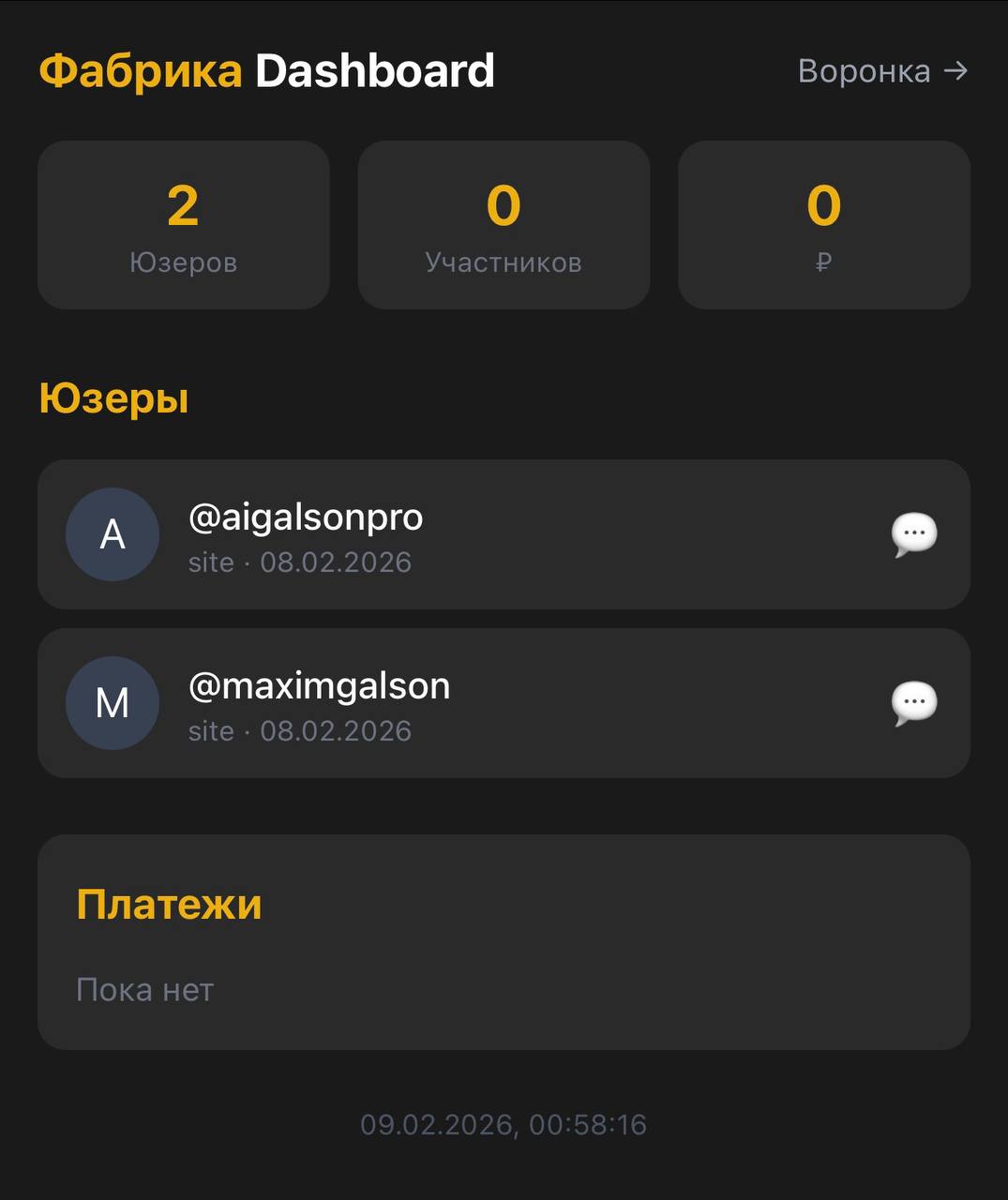The height and width of the screenshot is (1200, 1008).
Task: Click the ₽ revenue card showing 0
Action: coord(823,225)
